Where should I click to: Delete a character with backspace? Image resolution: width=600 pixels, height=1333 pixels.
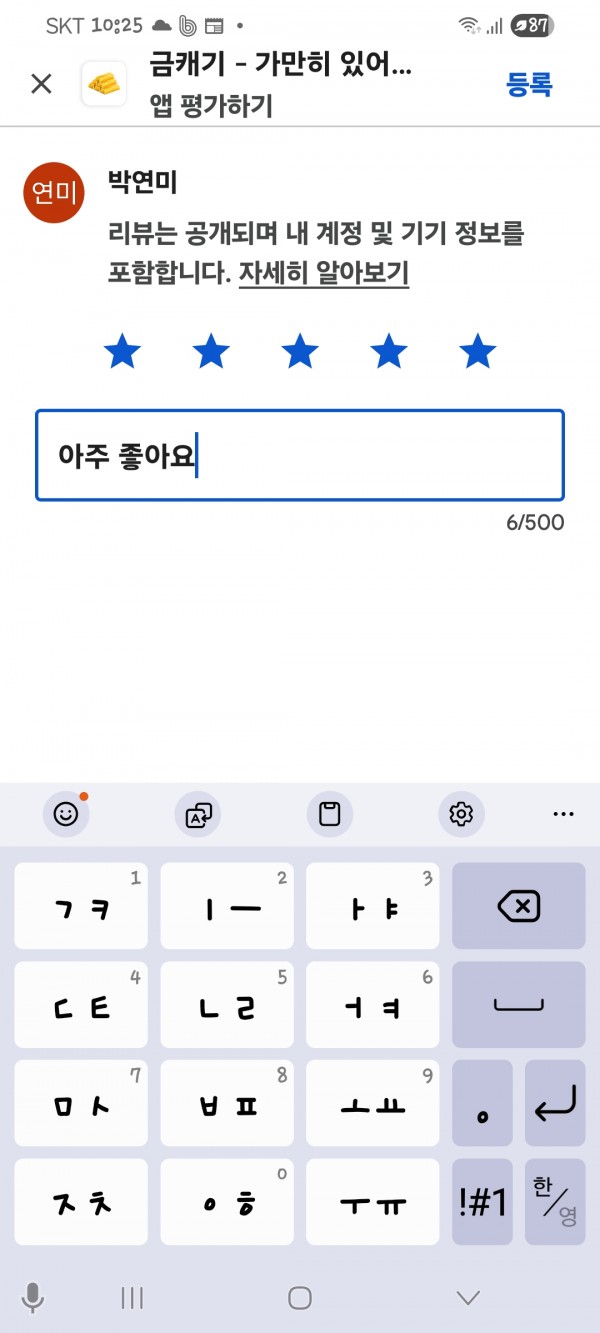519,906
